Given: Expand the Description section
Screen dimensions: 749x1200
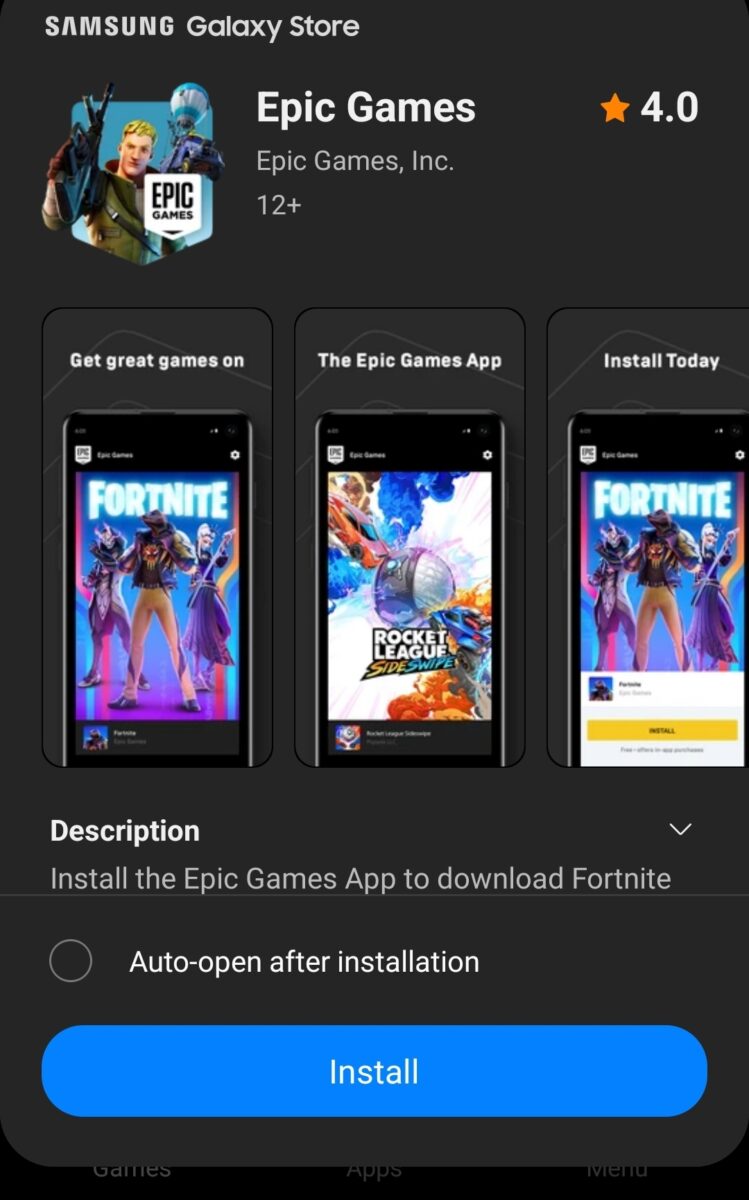Looking at the screenshot, I should [x=680, y=830].
